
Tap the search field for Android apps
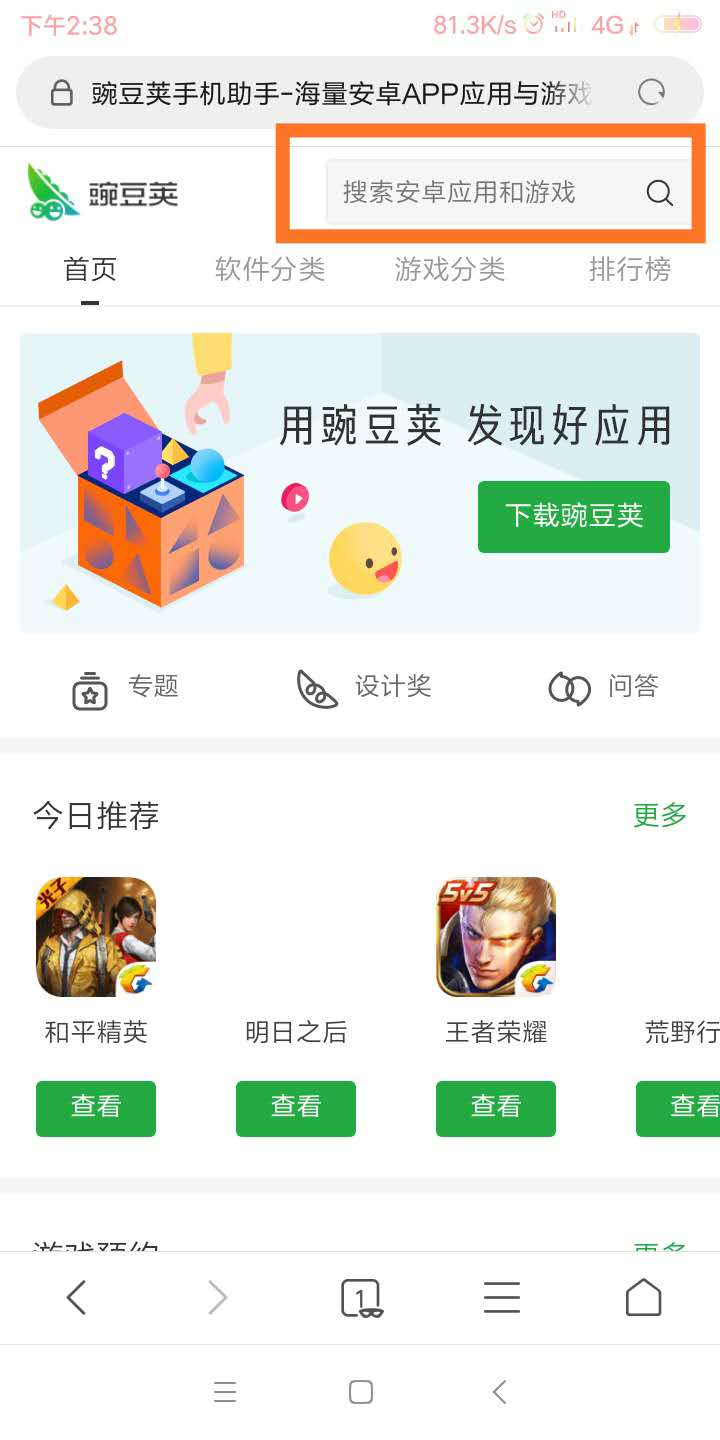coord(480,192)
